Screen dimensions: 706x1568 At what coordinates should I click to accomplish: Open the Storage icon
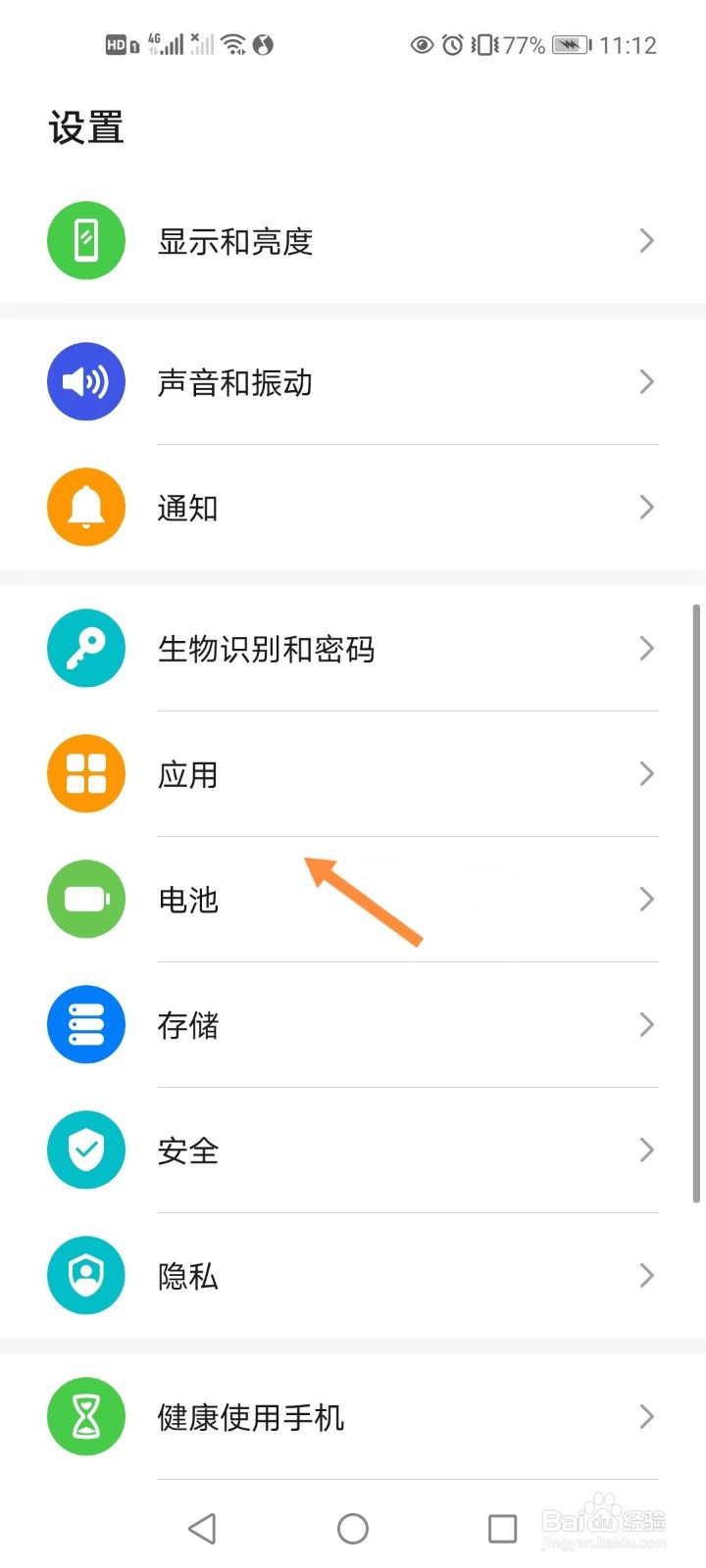point(85,1024)
